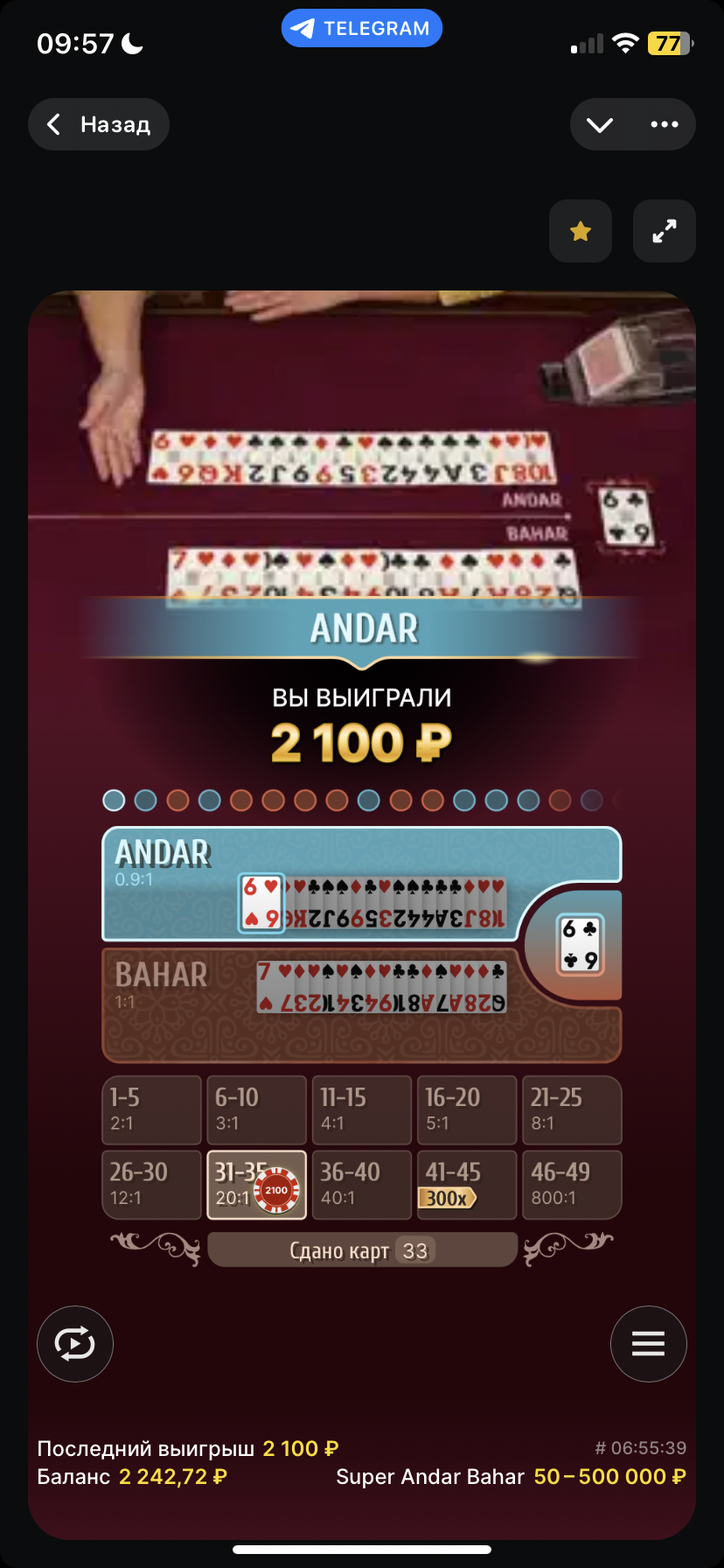Expand the game to fullscreen
This screenshot has height=1568, width=724.
point(665,231)
